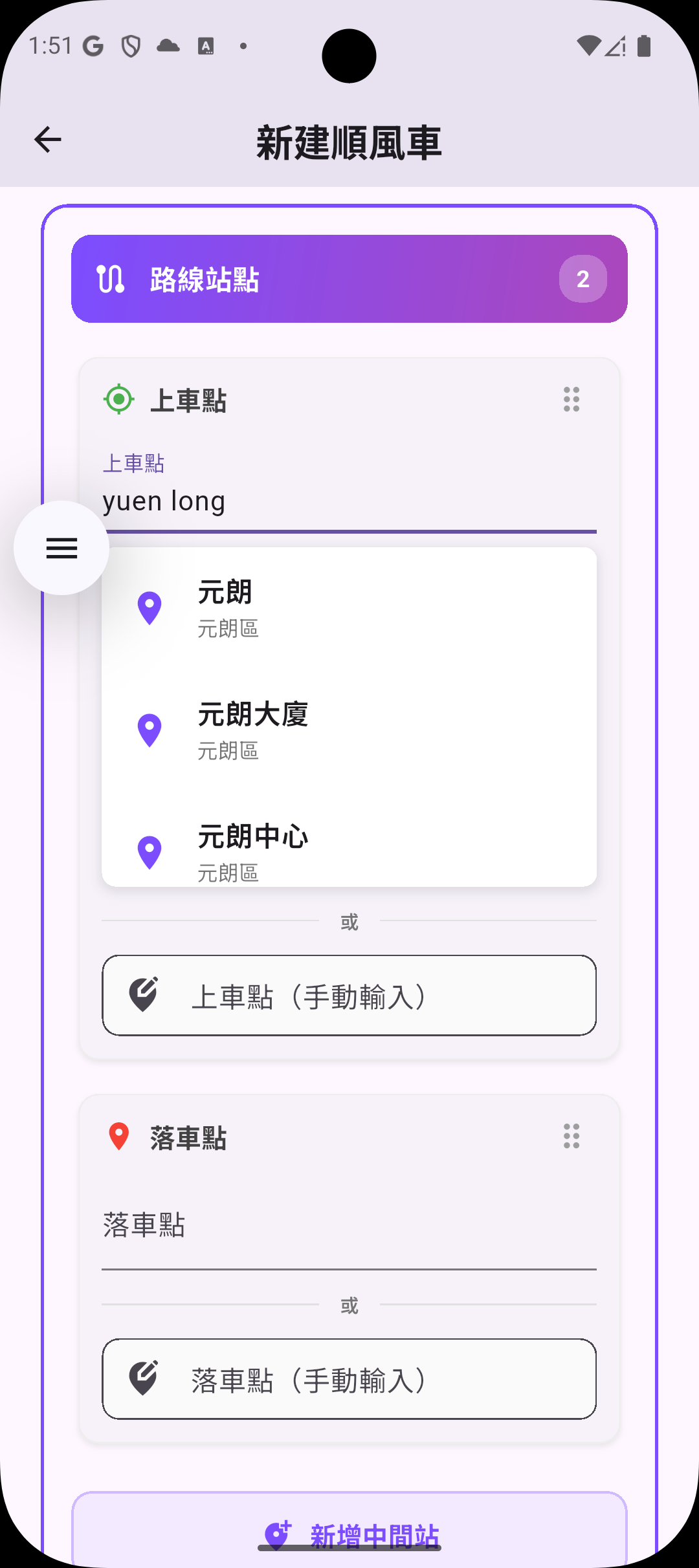Select 元朗大廈 from the suggestion list
Viewport: 699px width, 1568px height.
(349, 730)
